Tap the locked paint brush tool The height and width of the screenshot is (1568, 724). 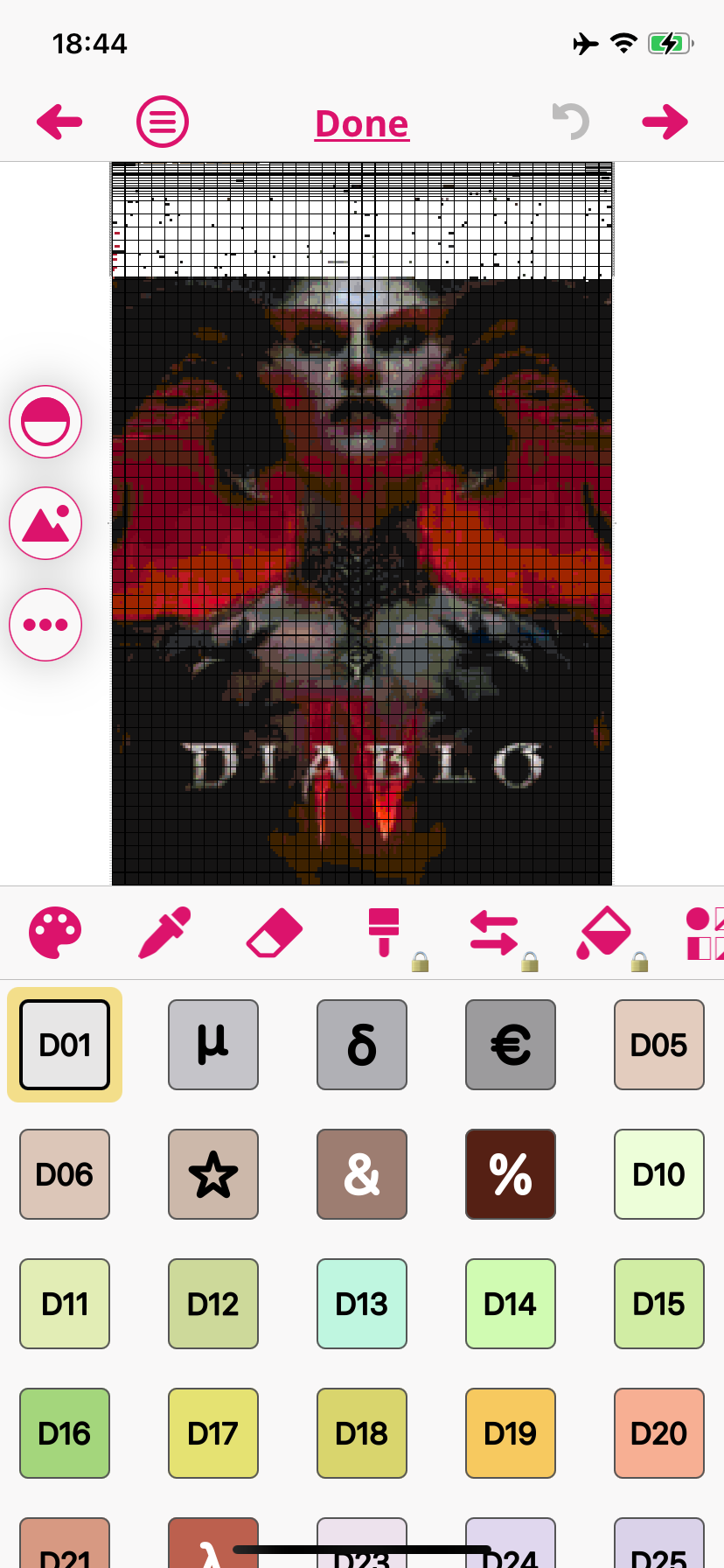[x=385, y=933]
